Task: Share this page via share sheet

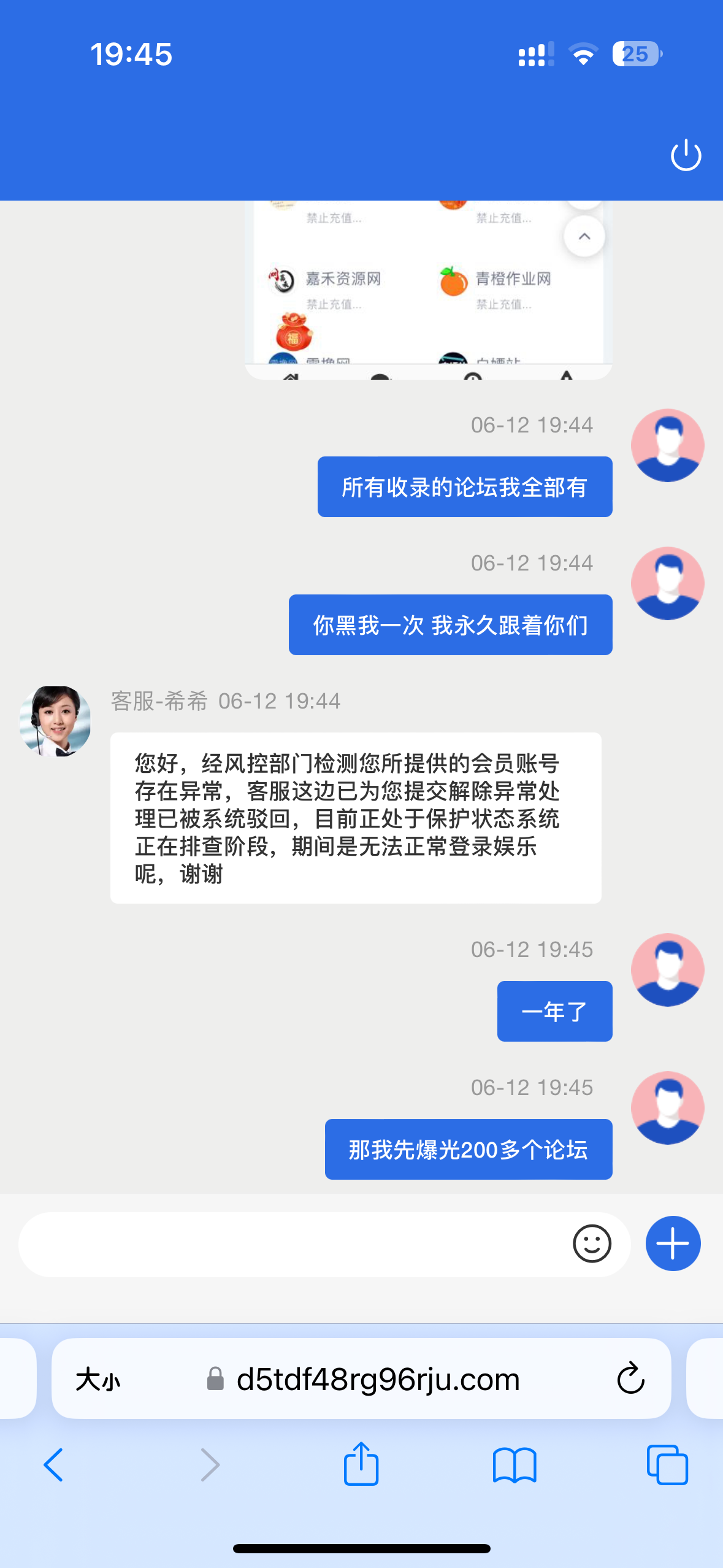Action: point(361,1464)
